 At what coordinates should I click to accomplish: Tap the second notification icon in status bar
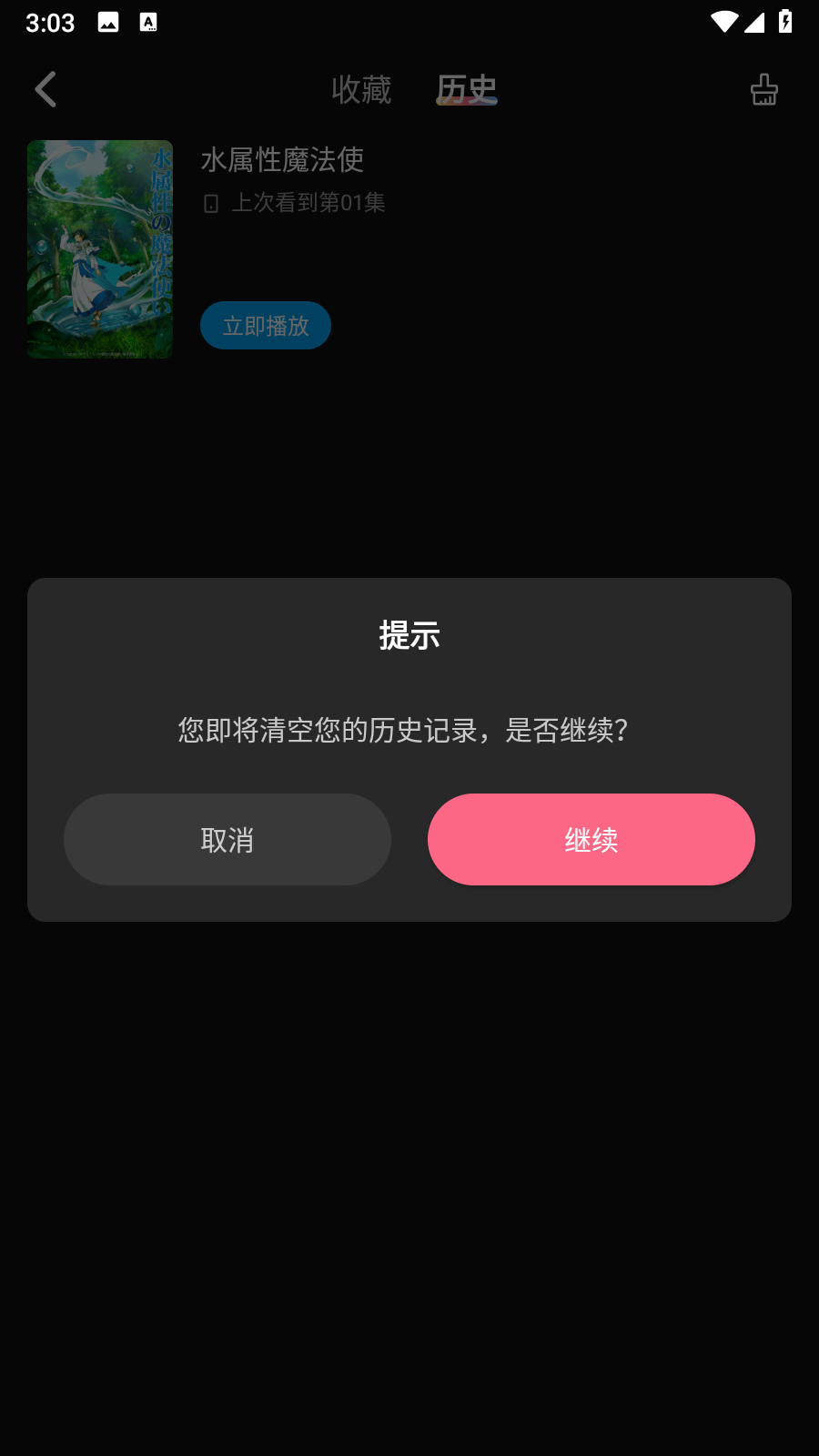pyautogui.click(x=149, y=23)
